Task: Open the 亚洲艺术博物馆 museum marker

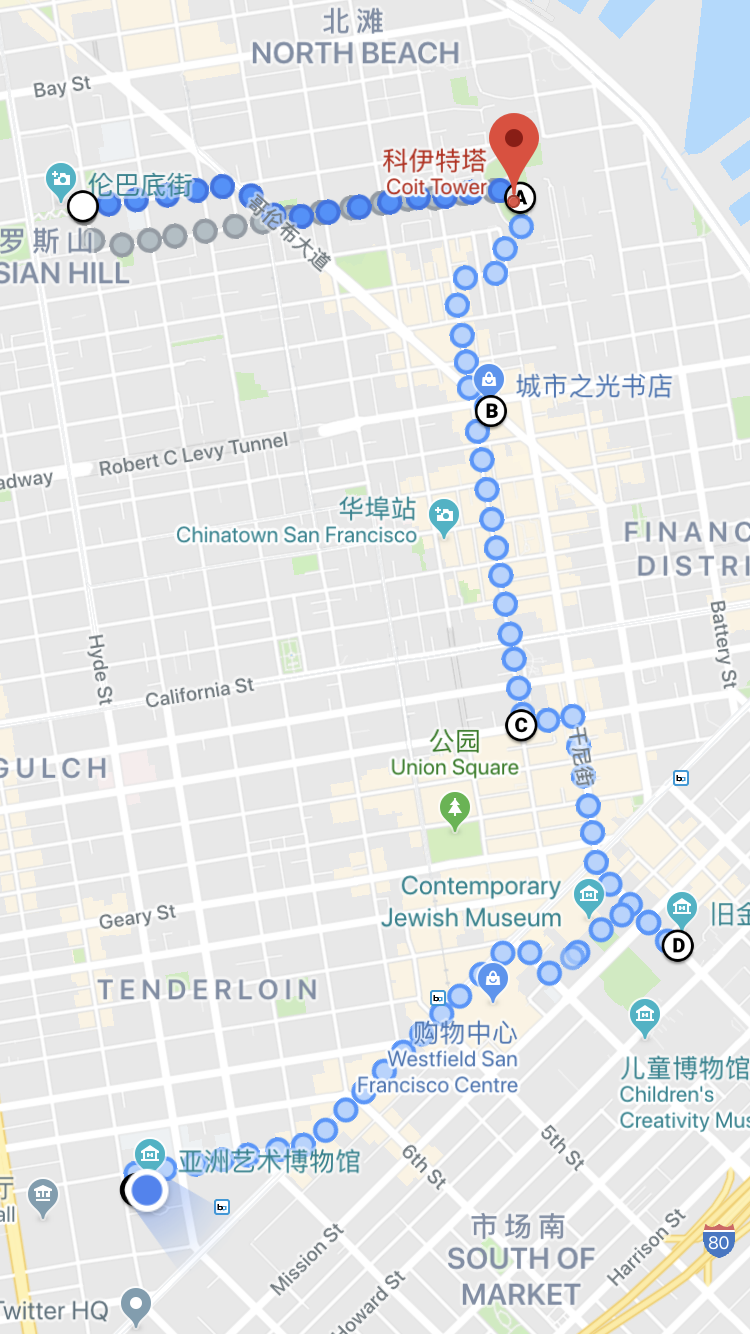Action: coord(149,1153)
